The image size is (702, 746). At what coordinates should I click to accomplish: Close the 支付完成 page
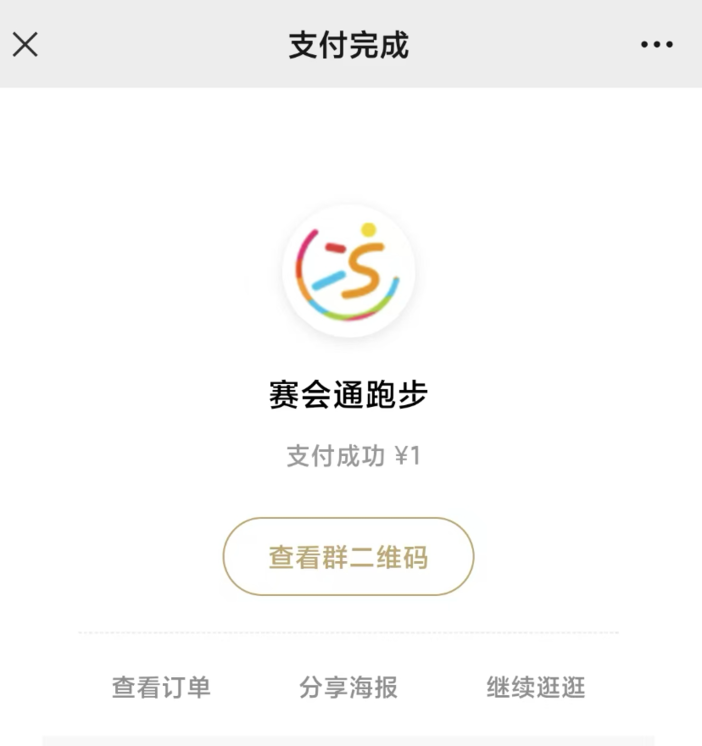point(25,44)
